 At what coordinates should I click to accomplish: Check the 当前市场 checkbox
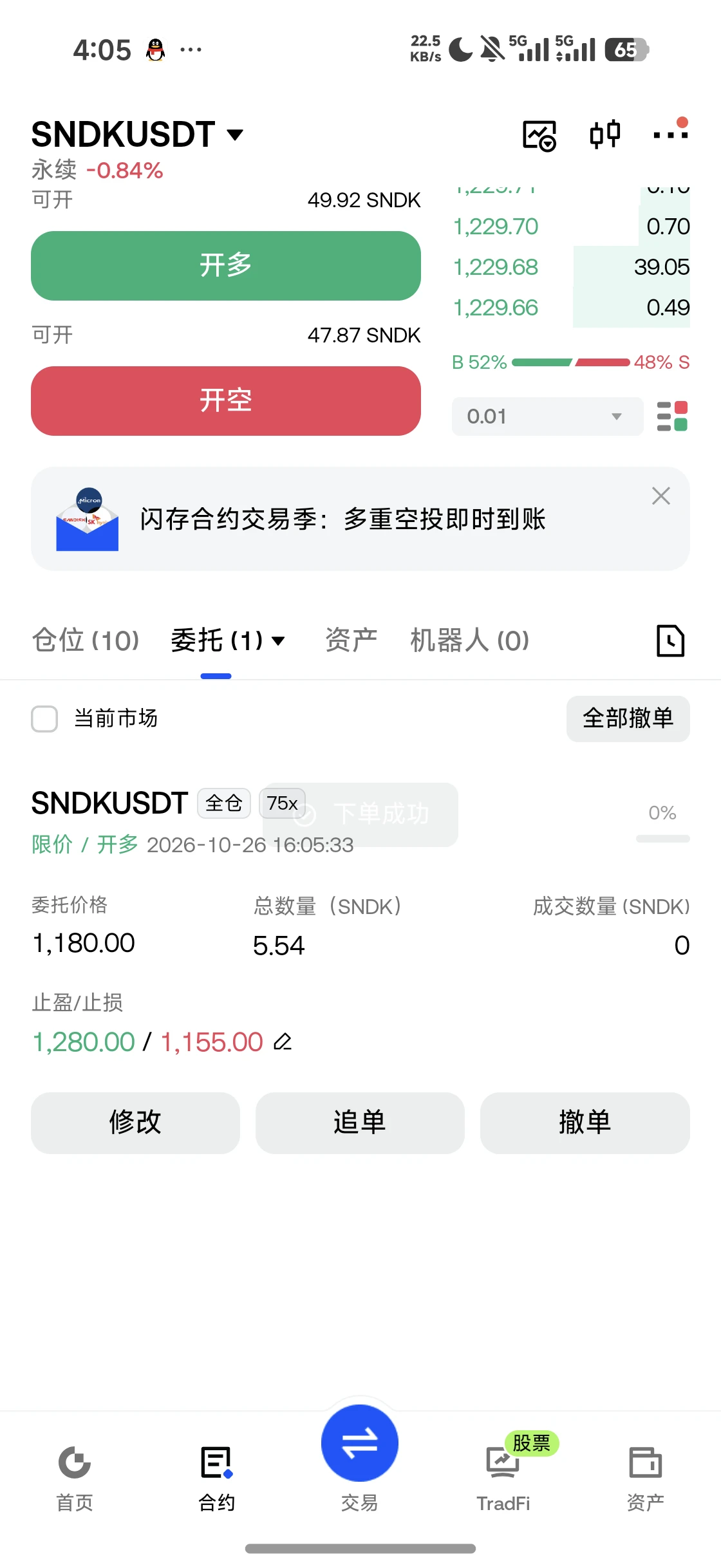pyautogui.click(x=44, y=718)
